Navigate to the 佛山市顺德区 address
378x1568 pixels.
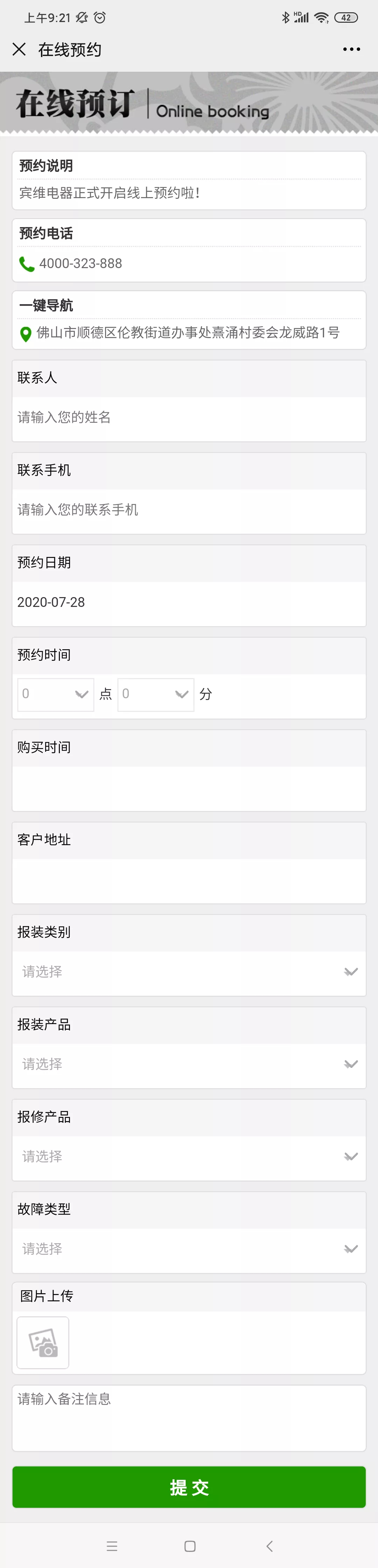[188, 332]
